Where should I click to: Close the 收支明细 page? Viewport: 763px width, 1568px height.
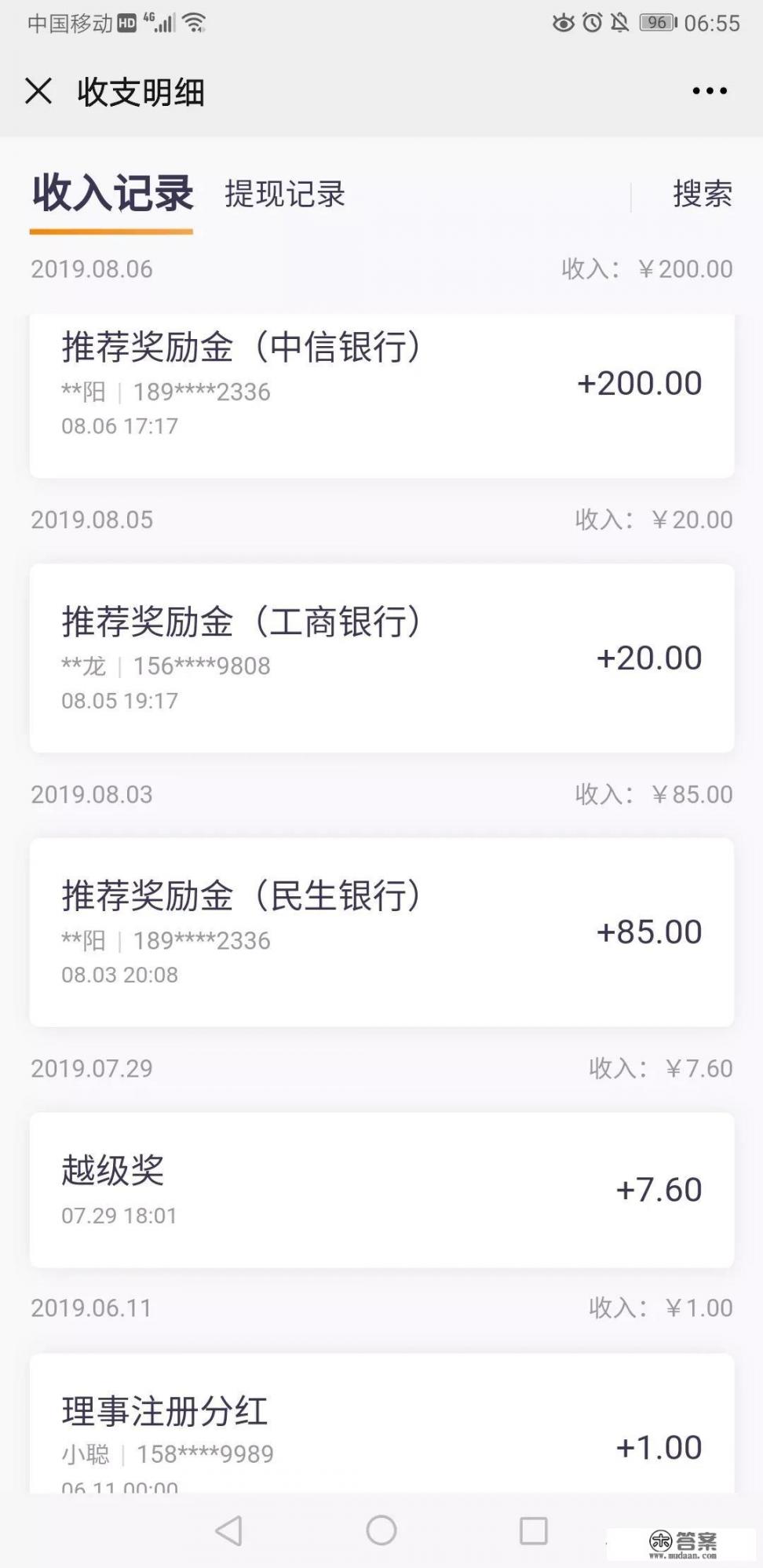pos(38,91)
